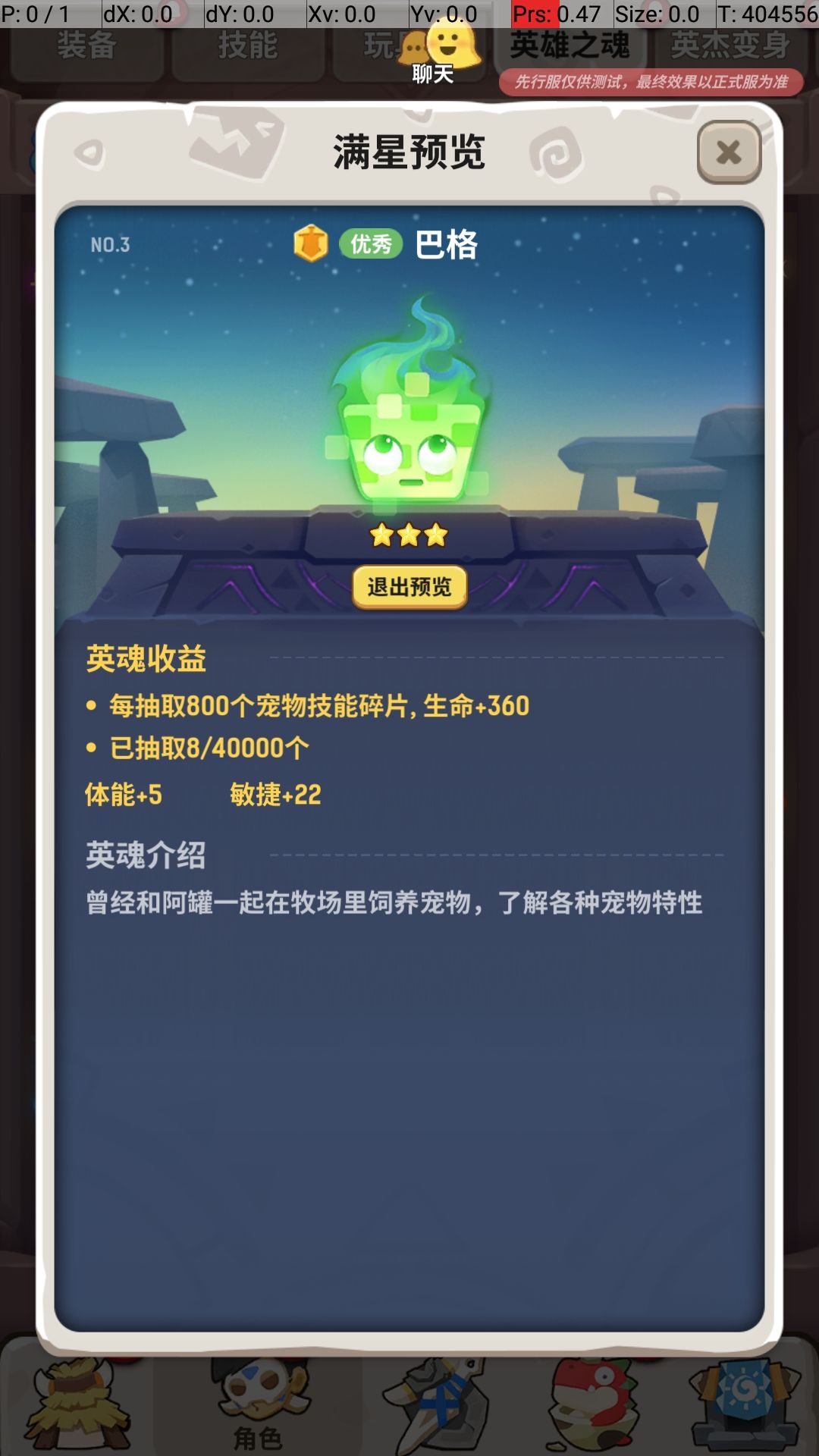Click the green spirit 巴格 sprite
The width and height of the screenshot is (819, 1456).
point(409,421)
